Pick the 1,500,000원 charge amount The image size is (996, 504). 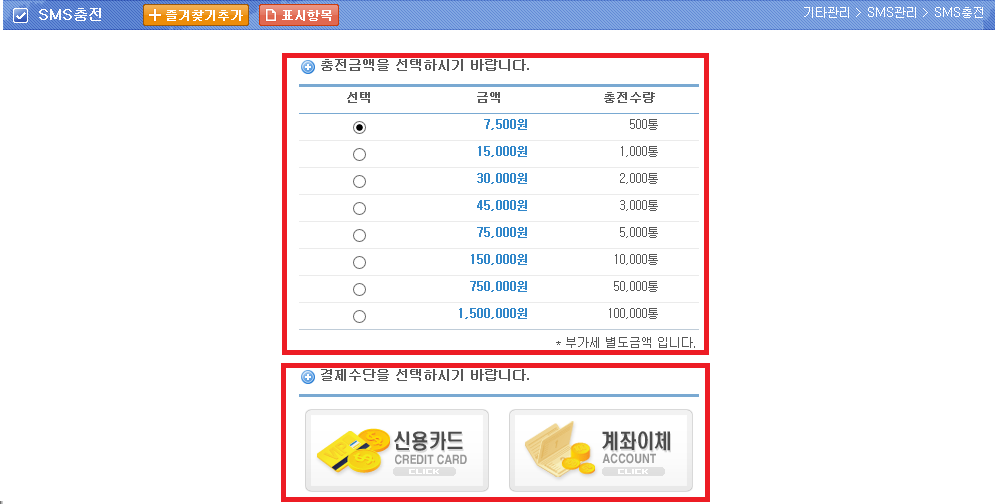click(360, 316)
